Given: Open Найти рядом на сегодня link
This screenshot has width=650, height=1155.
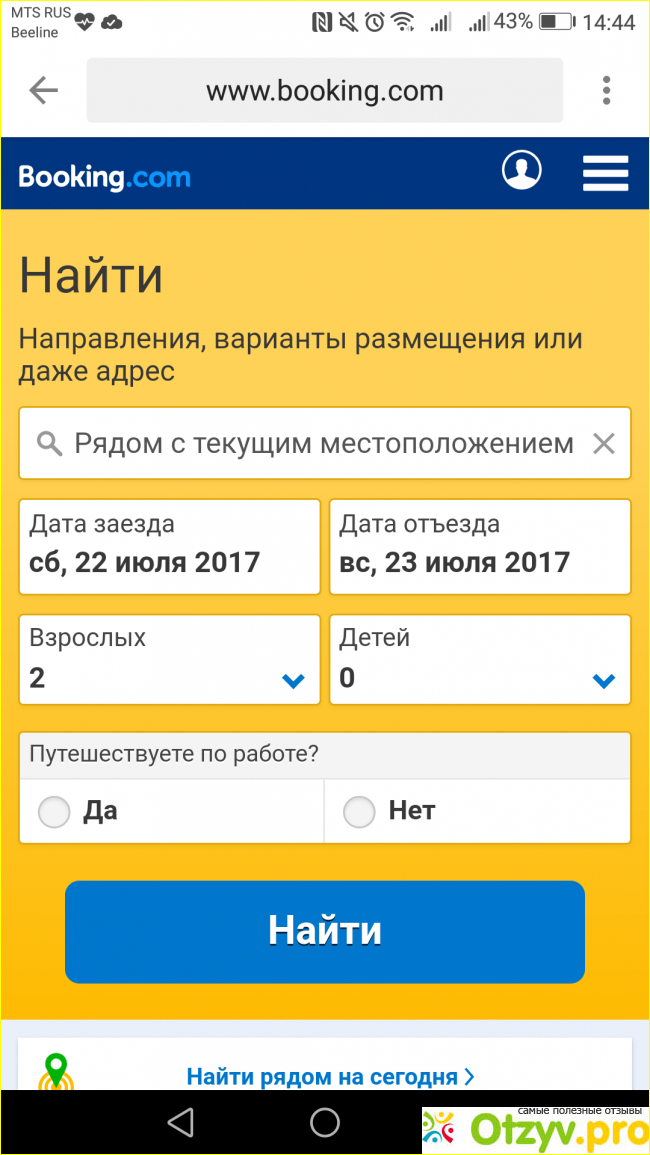Looking at the screenshot, I should coord(330,1077).
